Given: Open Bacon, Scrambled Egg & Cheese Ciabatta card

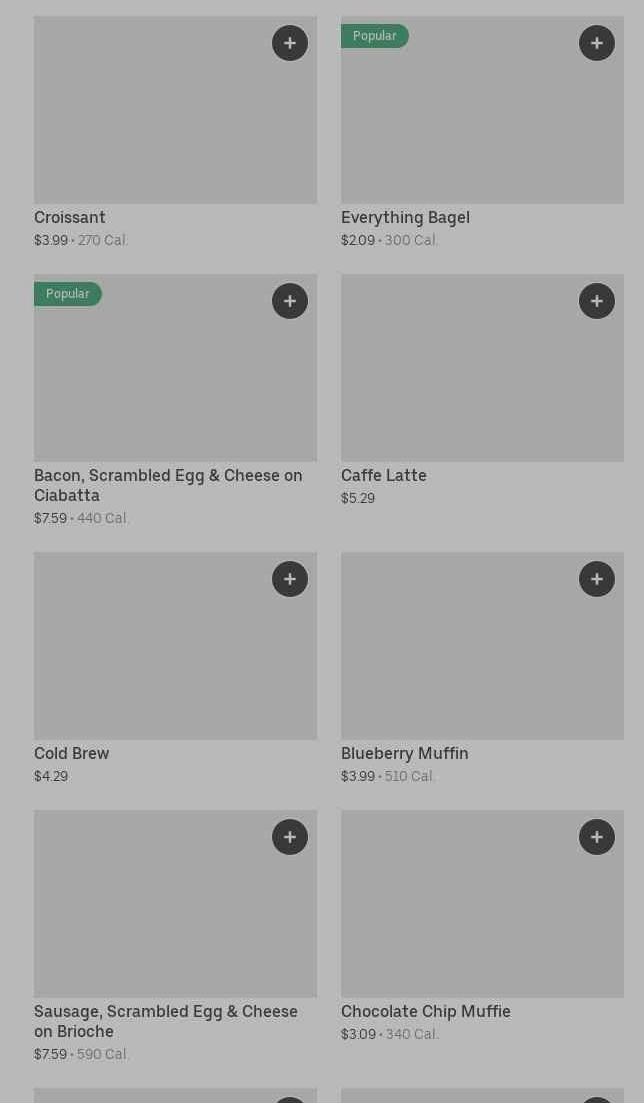Looking at the screenshot, I should [175, 400].
